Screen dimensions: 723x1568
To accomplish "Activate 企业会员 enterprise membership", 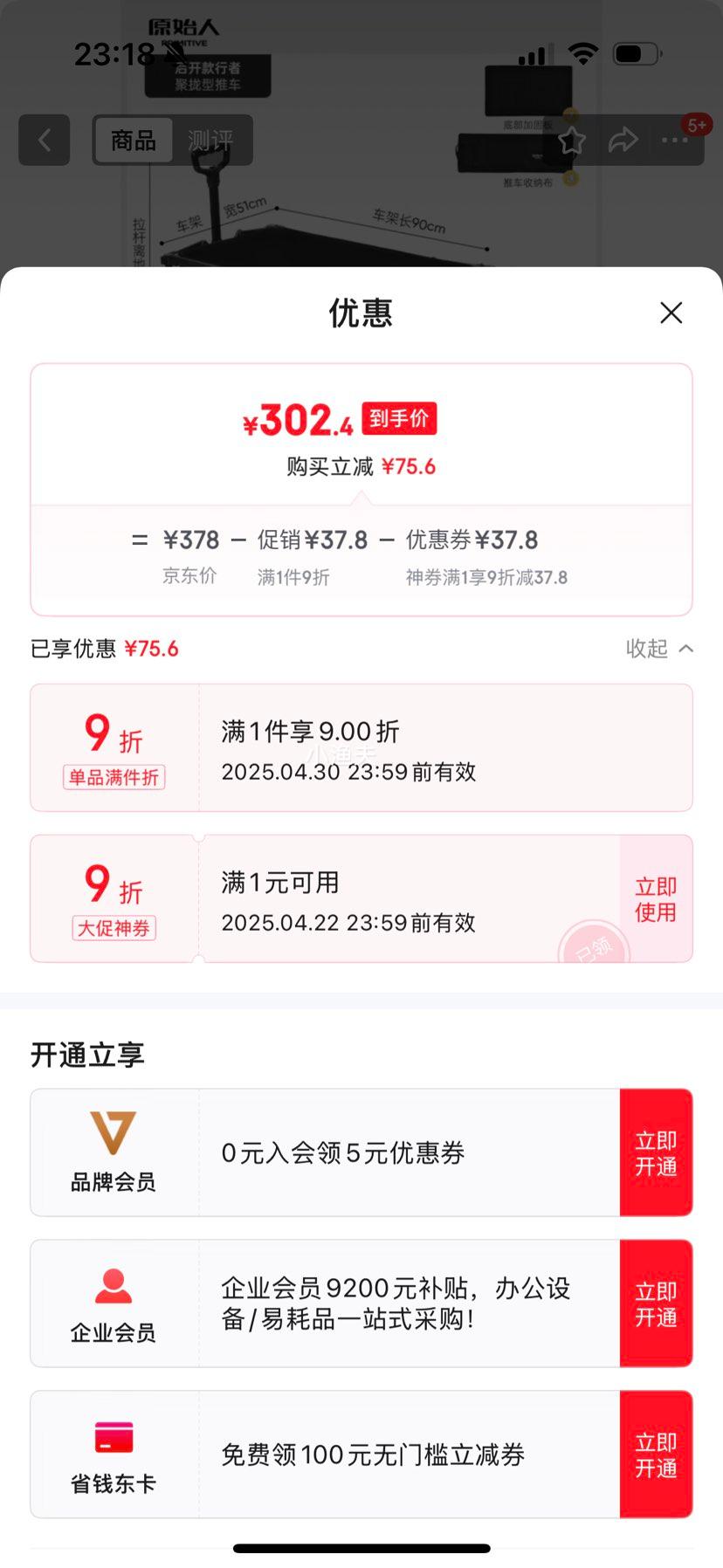I will 656,1303.
